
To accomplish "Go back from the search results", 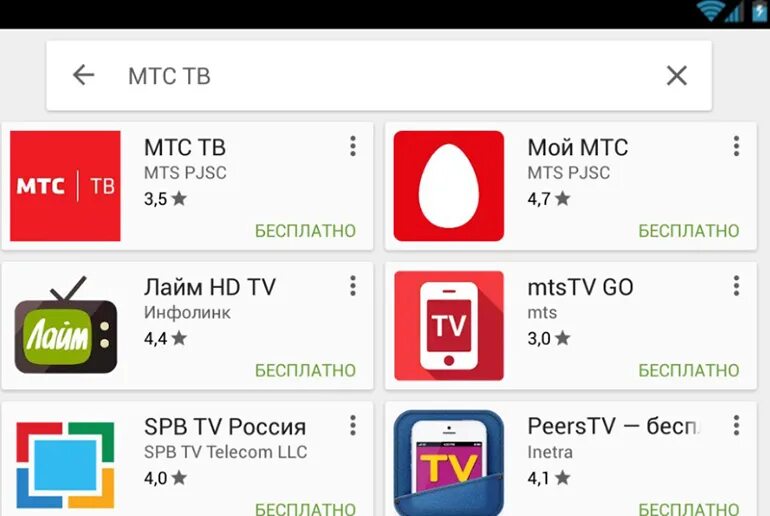I will pyautogui.click(x=83, y=75).
